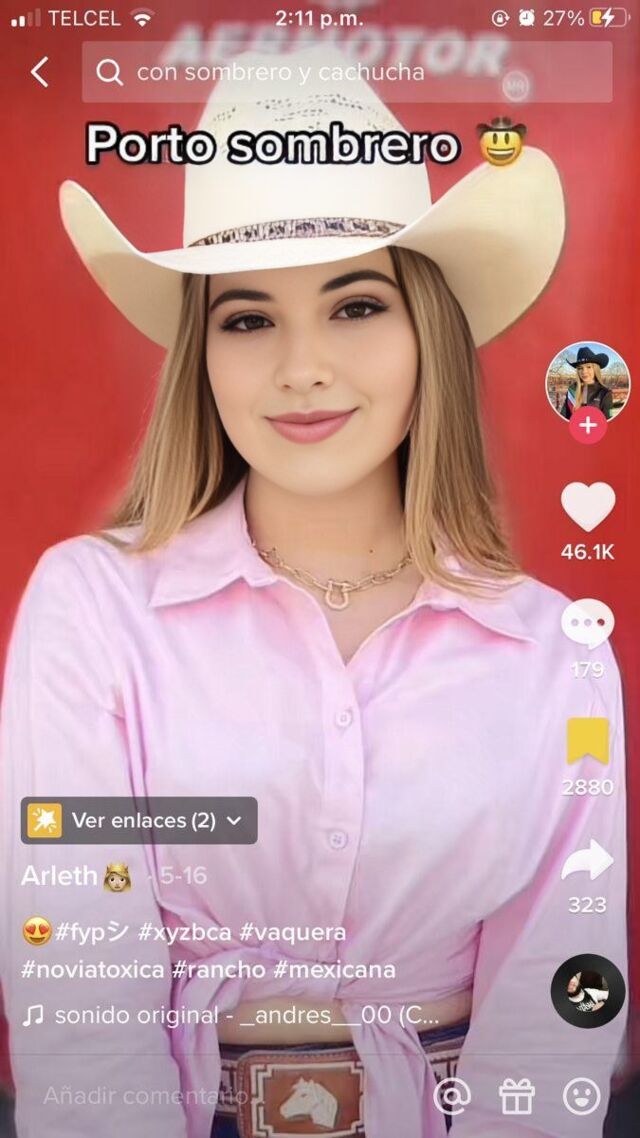The height and width of the screenshot is (1138, 640).
Task: Open the creator's profile picture
Action: [587, 381]
